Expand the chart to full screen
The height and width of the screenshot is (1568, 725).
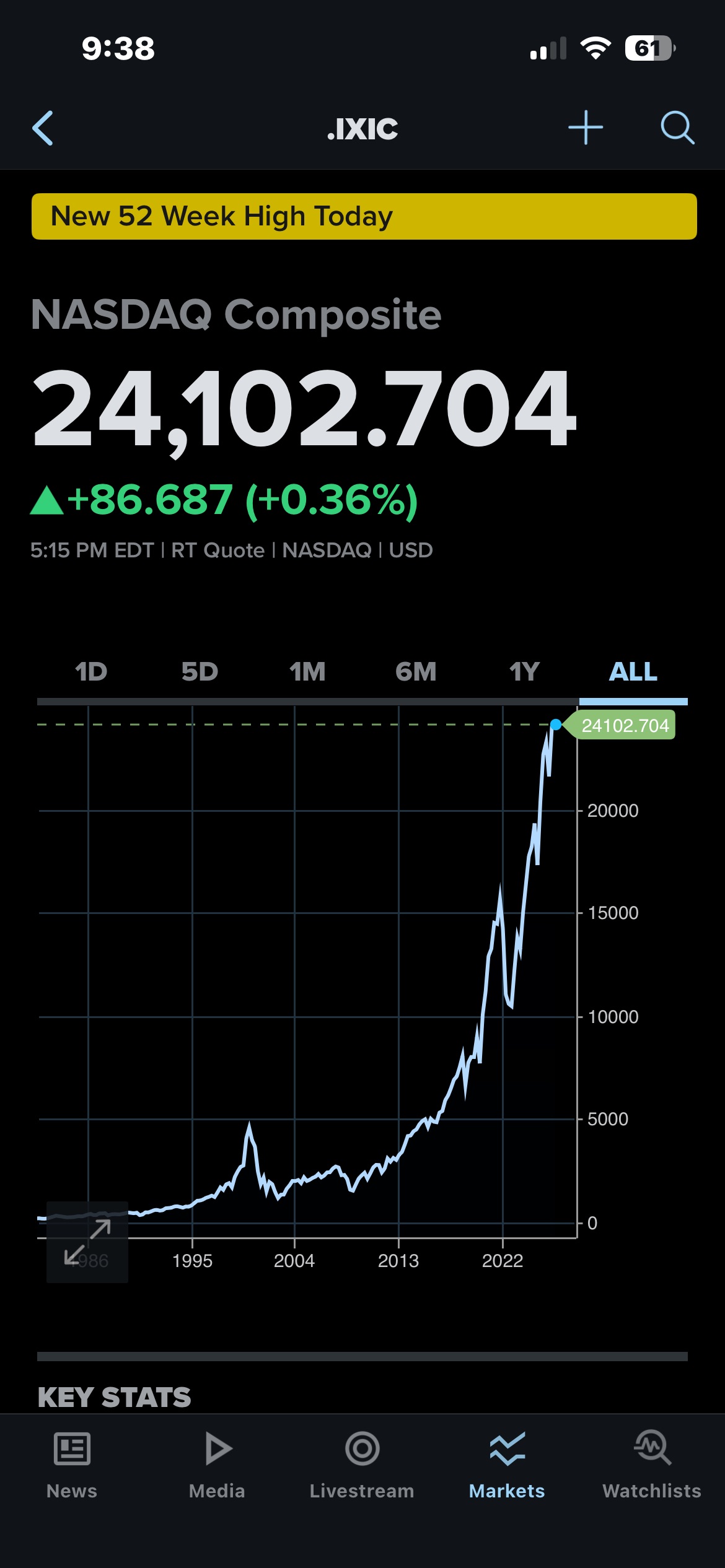point(87,1242)
